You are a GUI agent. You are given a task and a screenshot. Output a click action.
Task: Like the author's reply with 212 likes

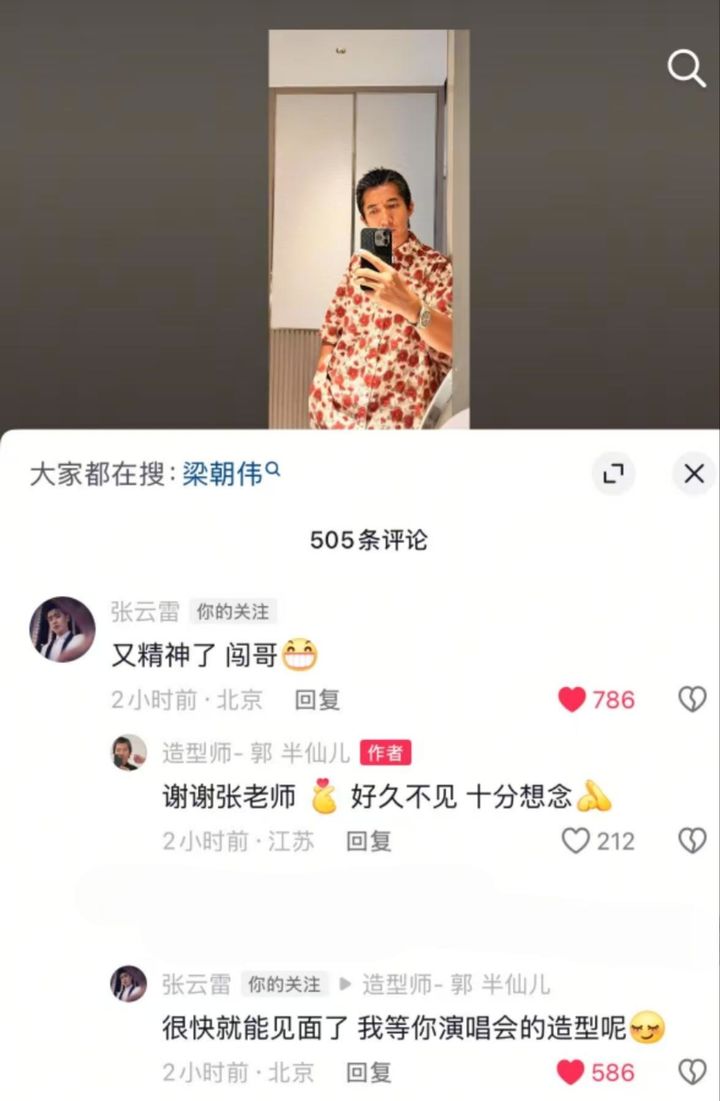pyautogui.click(x=576, y=841)
